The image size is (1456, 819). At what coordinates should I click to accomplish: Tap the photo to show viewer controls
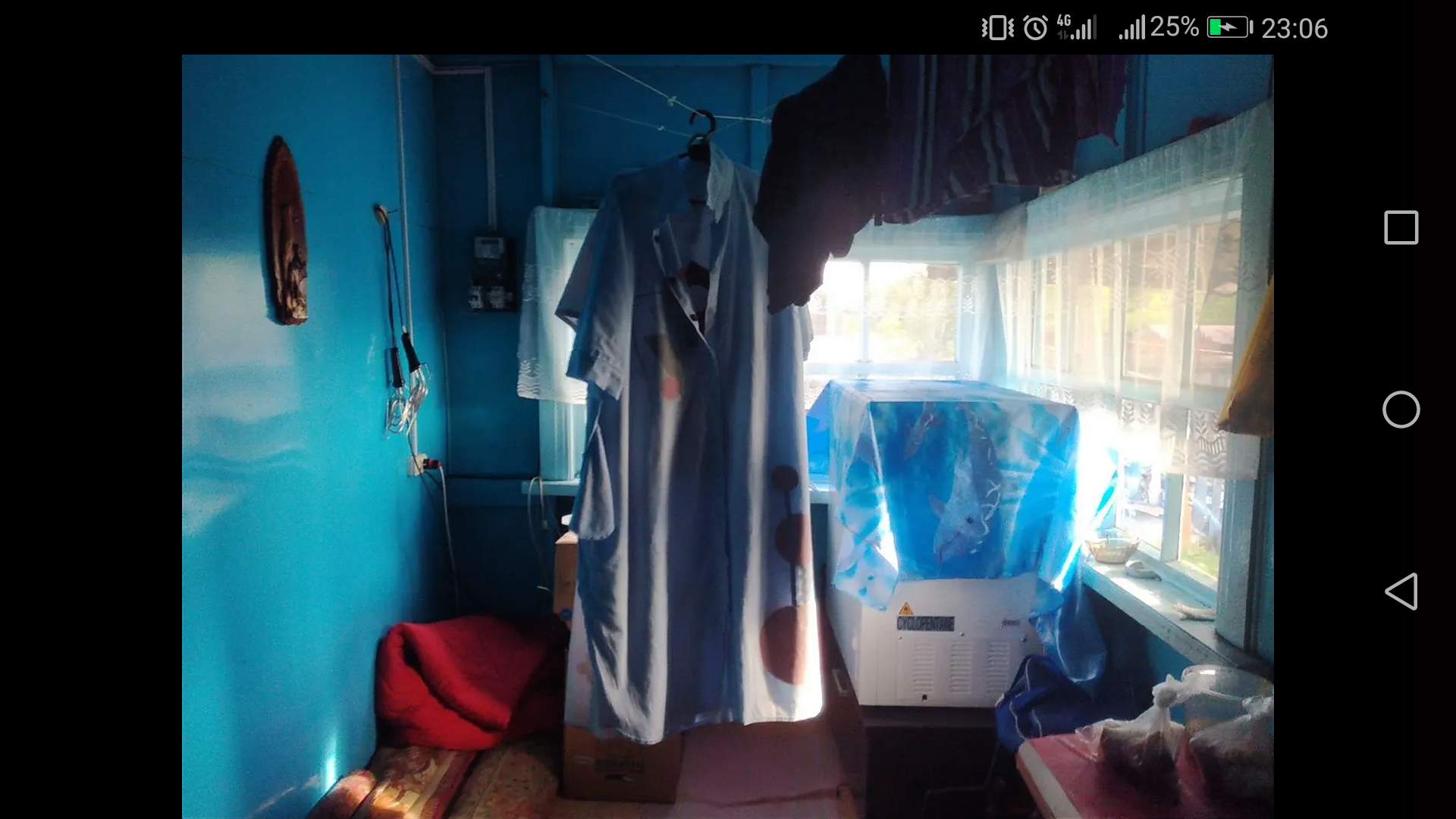tap(726, 436)
